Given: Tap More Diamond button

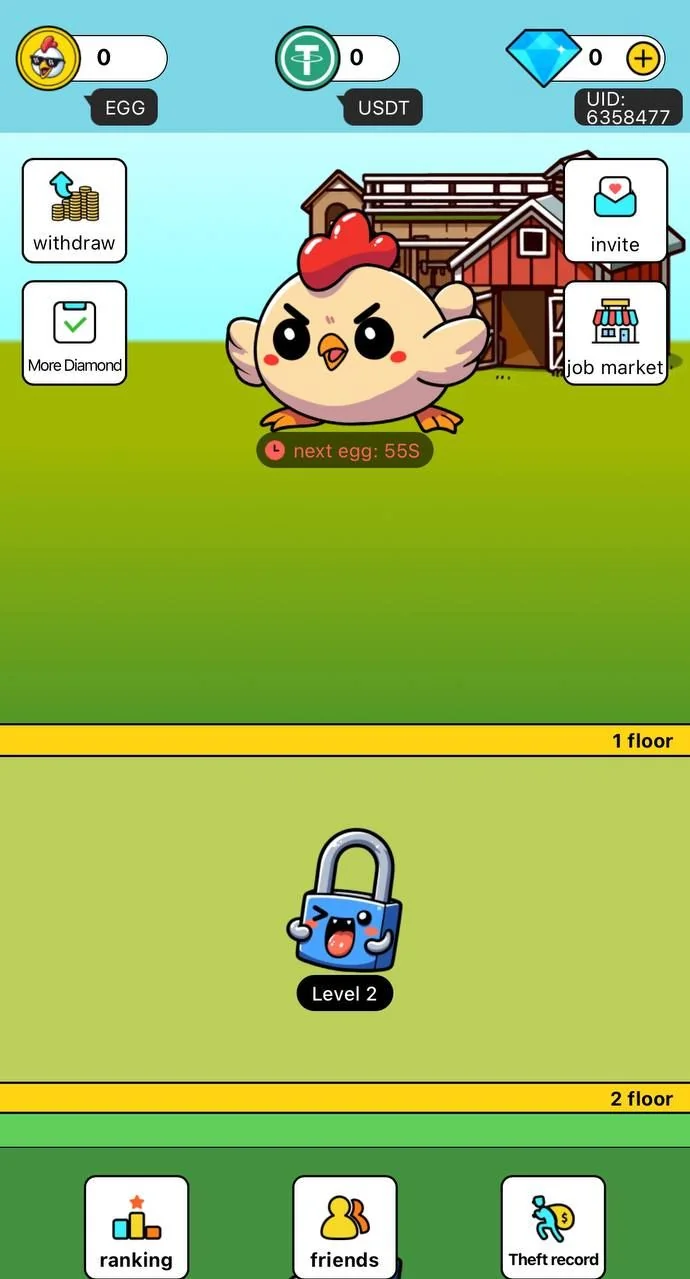Looking at the screenshot, I should [x=74, y=333].
